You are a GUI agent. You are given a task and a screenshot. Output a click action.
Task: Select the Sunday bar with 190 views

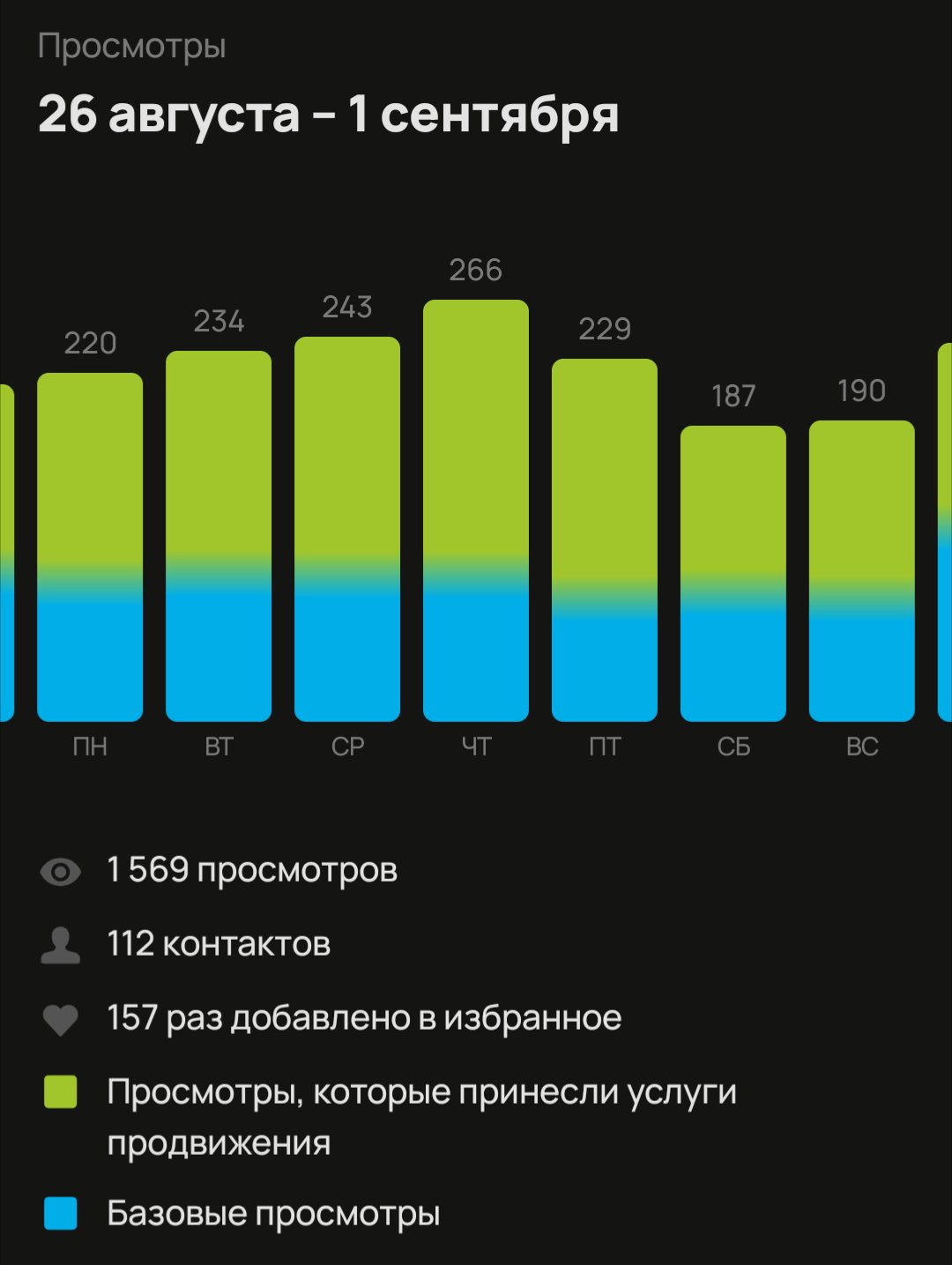coord(862,570)
